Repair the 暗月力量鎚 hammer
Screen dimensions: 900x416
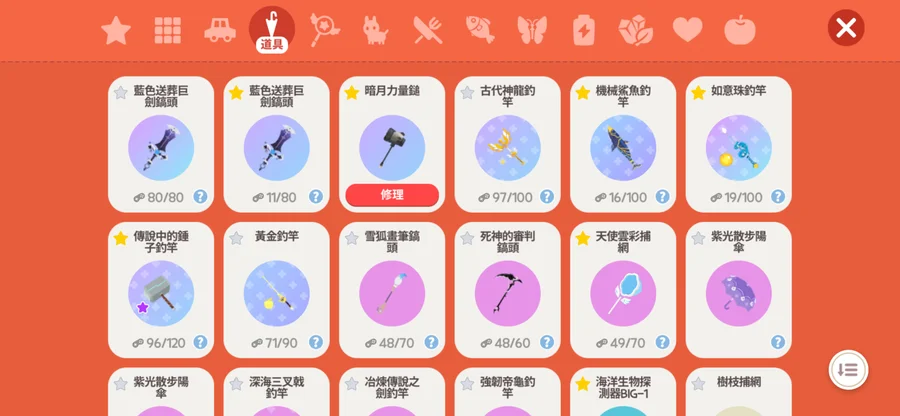(392, 194)
